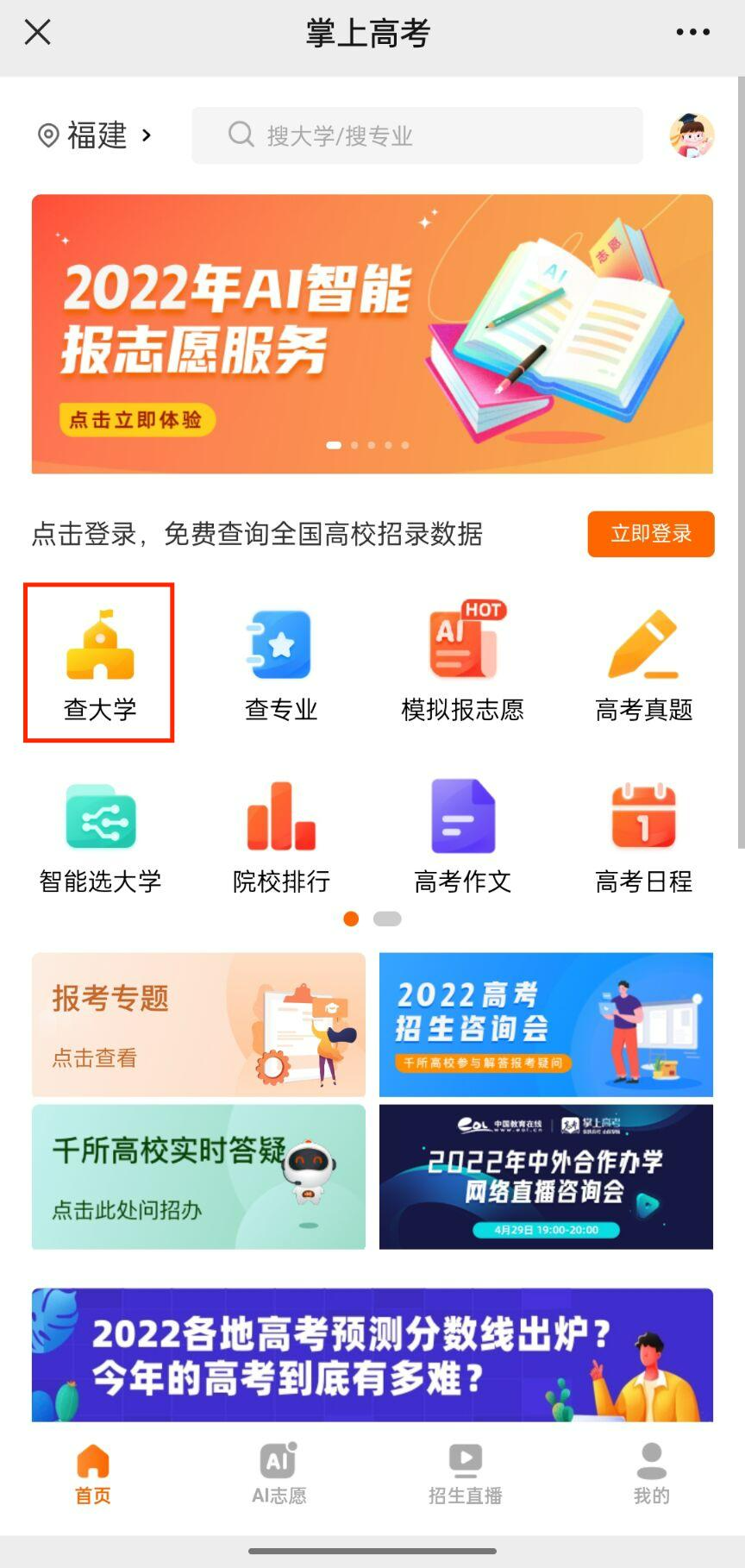Go to the 我的 tab
This screenshot has width=745, height=1568.
tap(652, 1473)
